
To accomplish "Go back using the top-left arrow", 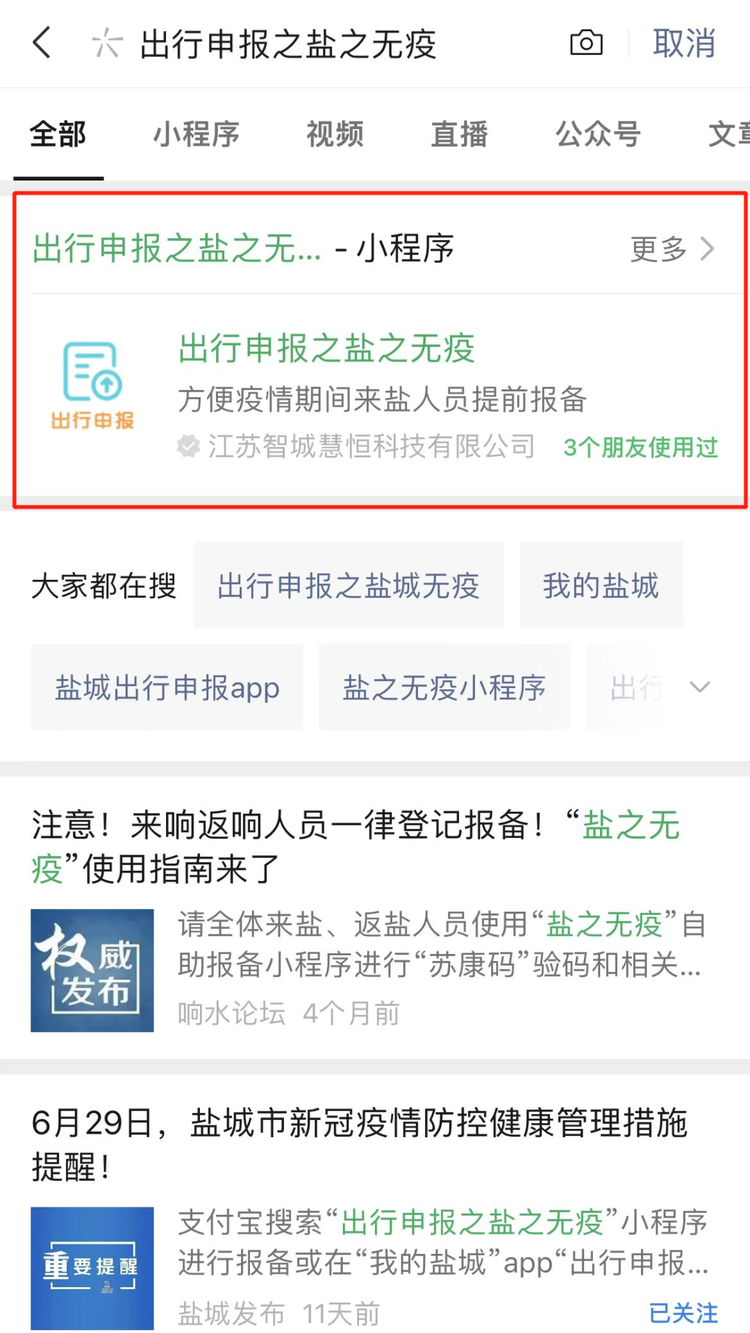I will (41, 44).
